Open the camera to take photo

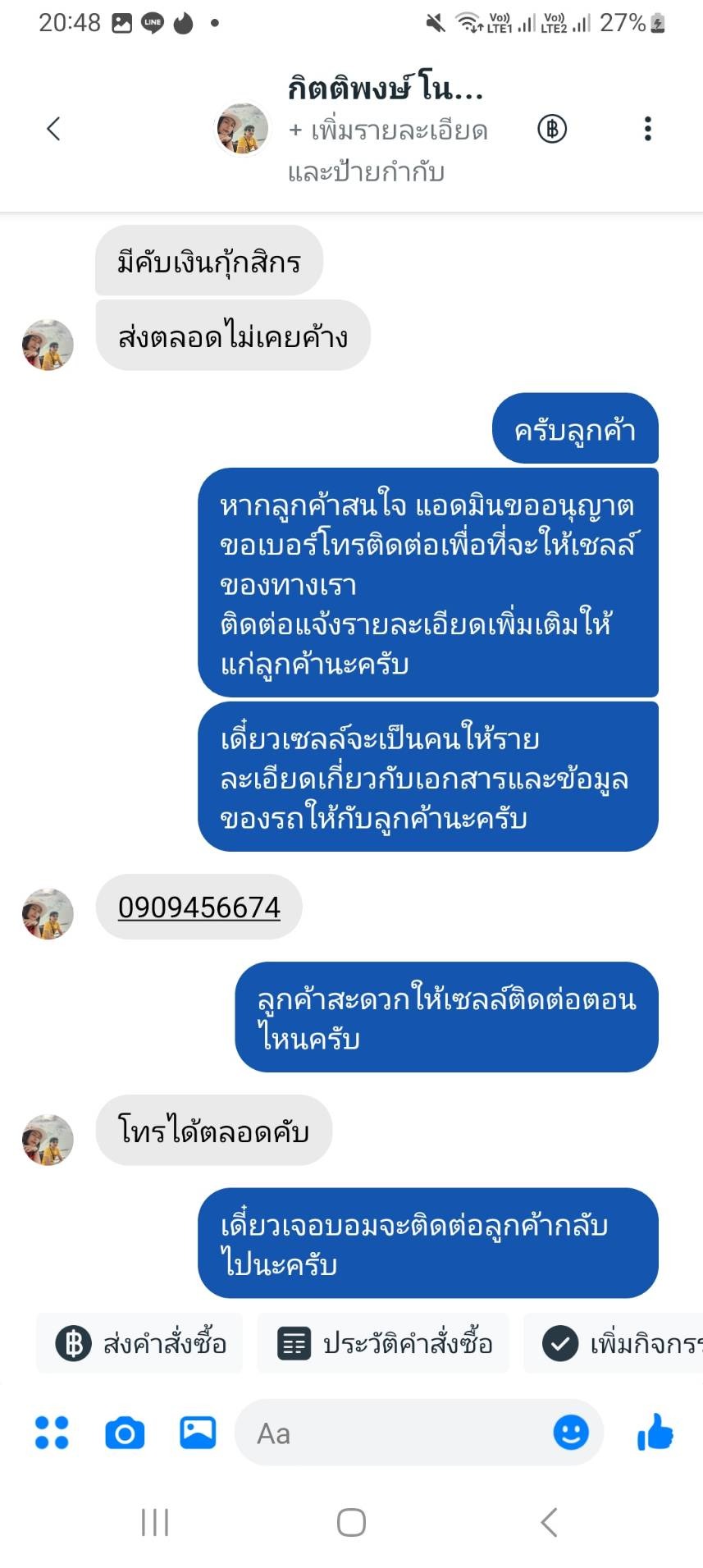pyautogui.click(x=125, y=1433)
